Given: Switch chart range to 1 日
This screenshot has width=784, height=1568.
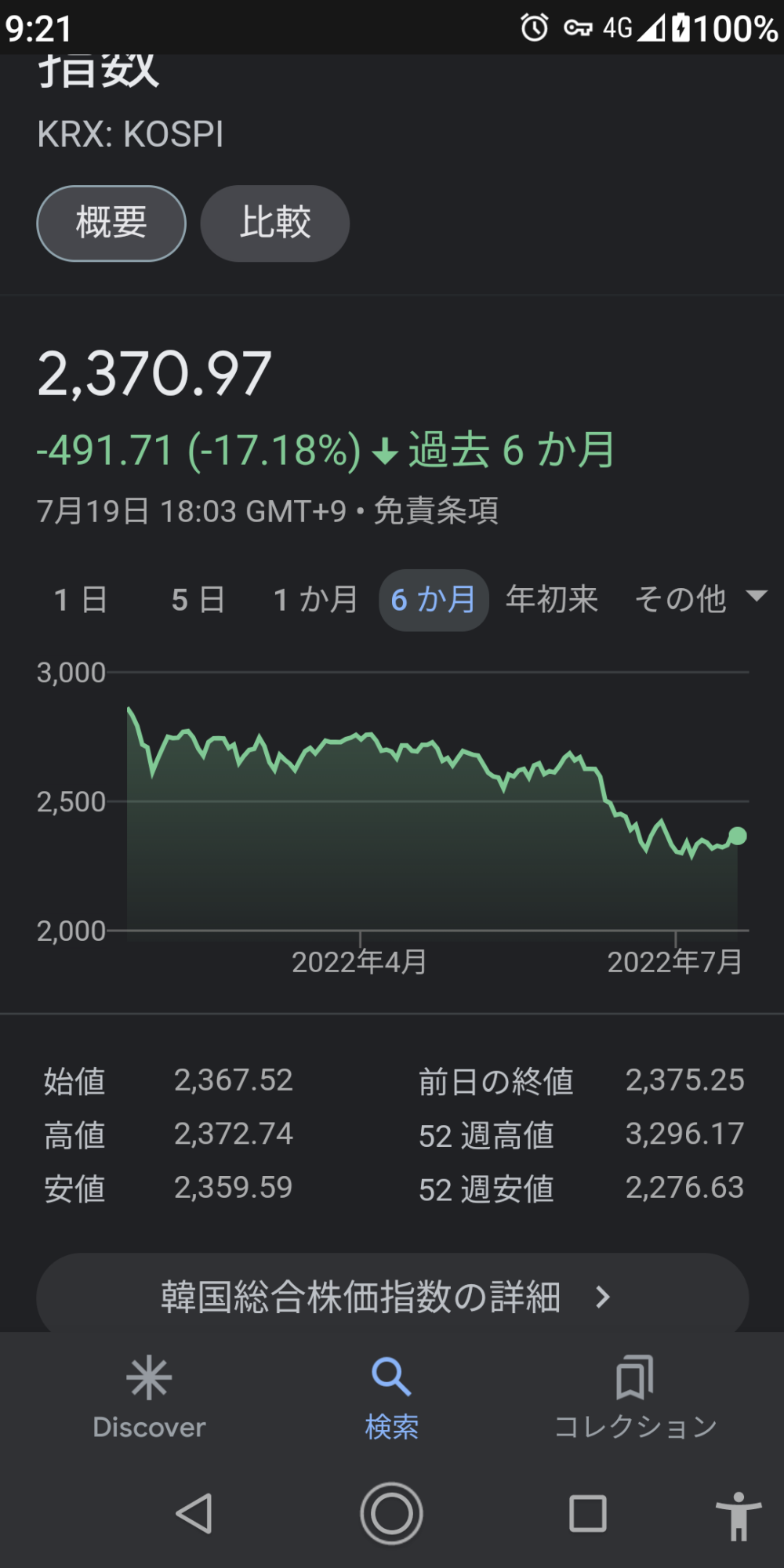Looking at the screenshot, I should click(x=81, y=600).
